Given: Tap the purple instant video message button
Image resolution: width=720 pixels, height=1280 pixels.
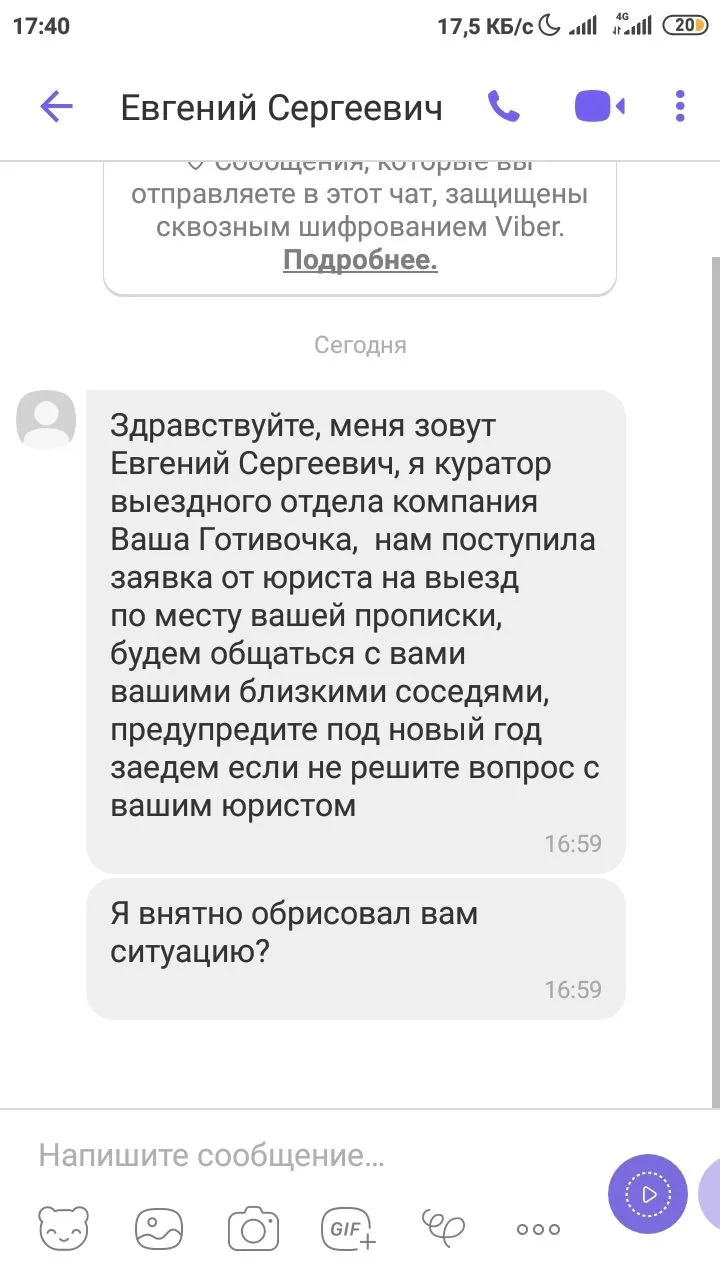Looking at the screenshot, I should click(x=648, y=1194).
